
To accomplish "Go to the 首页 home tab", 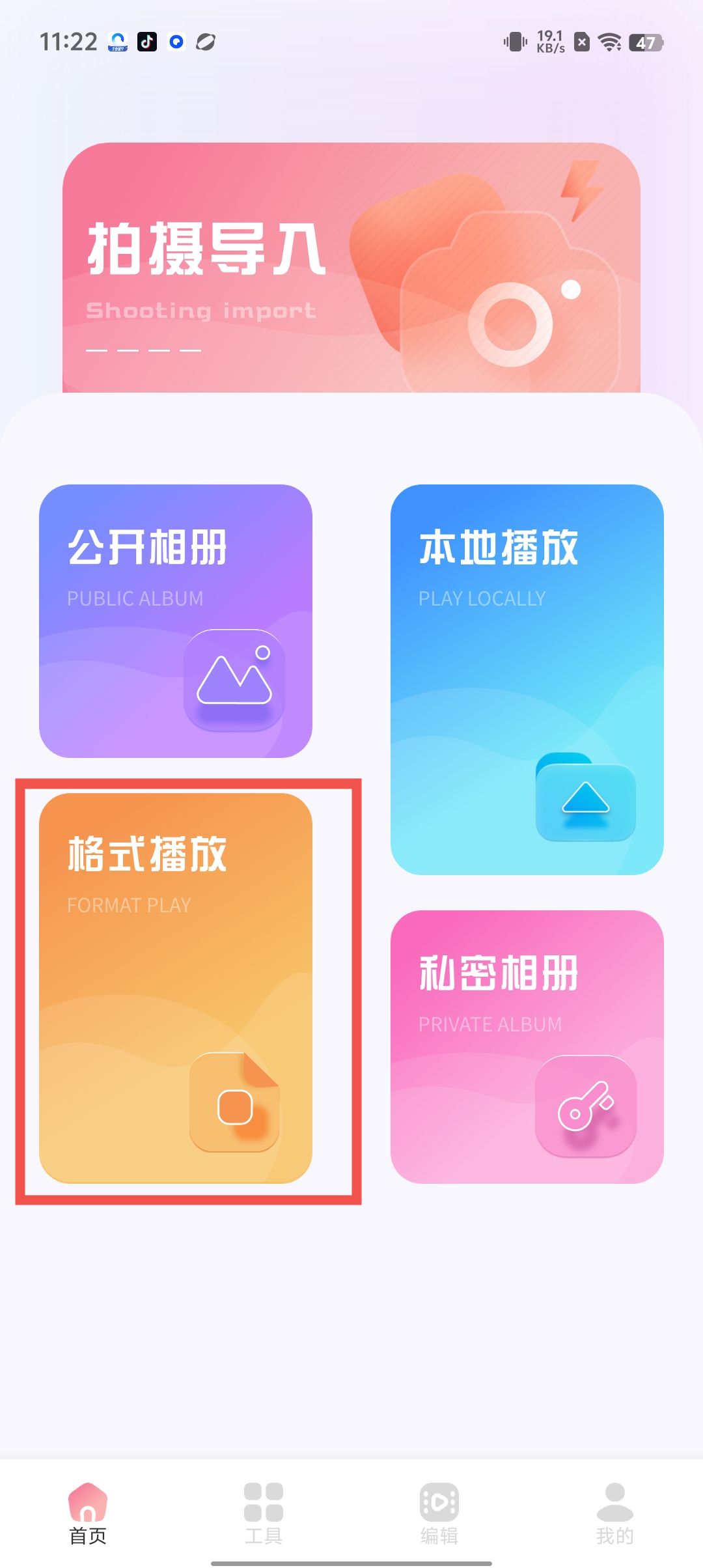I will tap(88, 1513).
